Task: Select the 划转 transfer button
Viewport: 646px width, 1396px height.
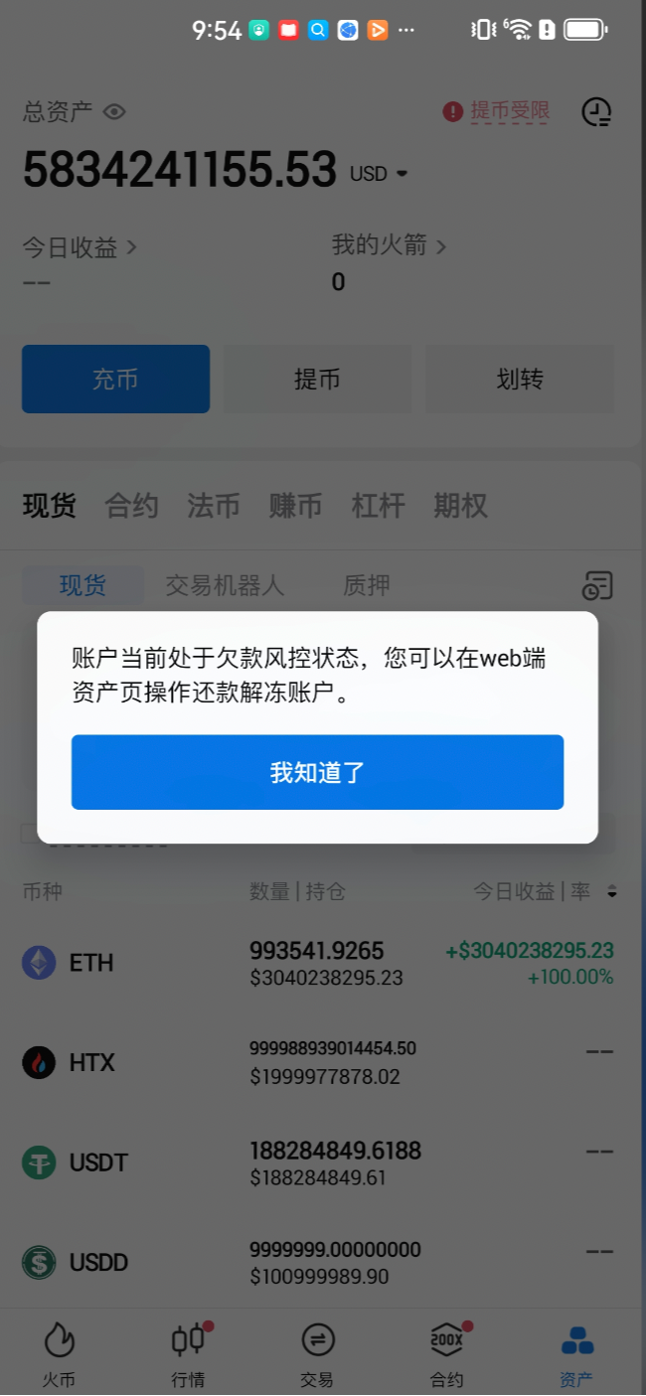Action: [519, 379]
